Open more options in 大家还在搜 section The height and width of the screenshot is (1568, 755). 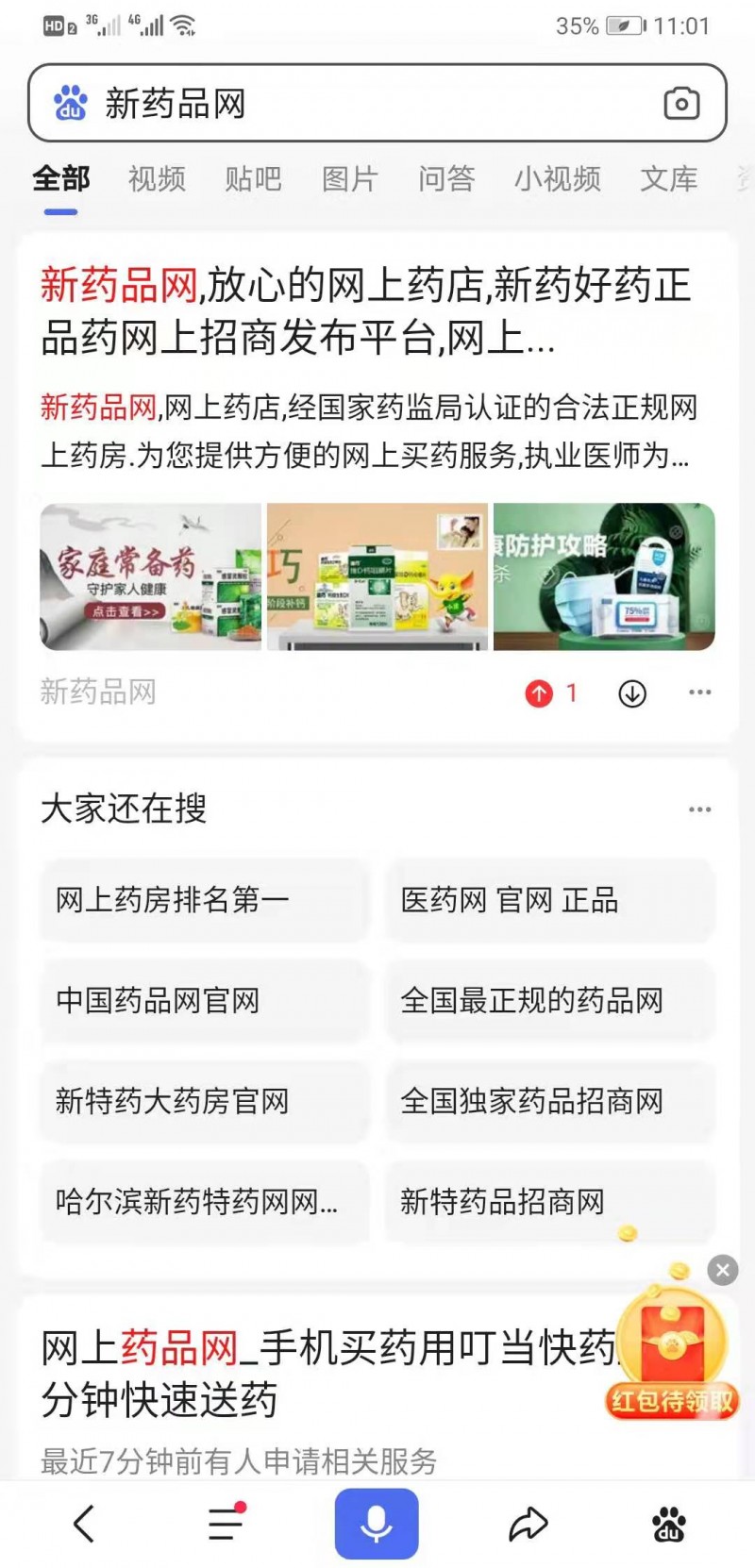pos(699,809)
